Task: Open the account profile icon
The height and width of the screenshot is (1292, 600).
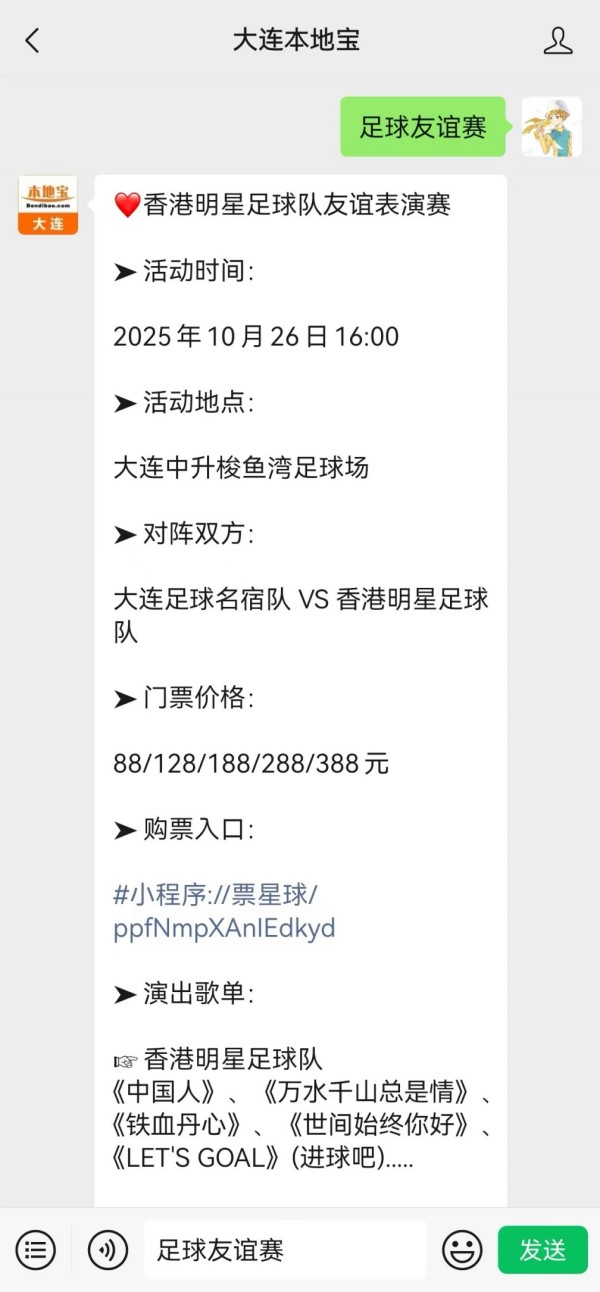Action: click(557, 40)
